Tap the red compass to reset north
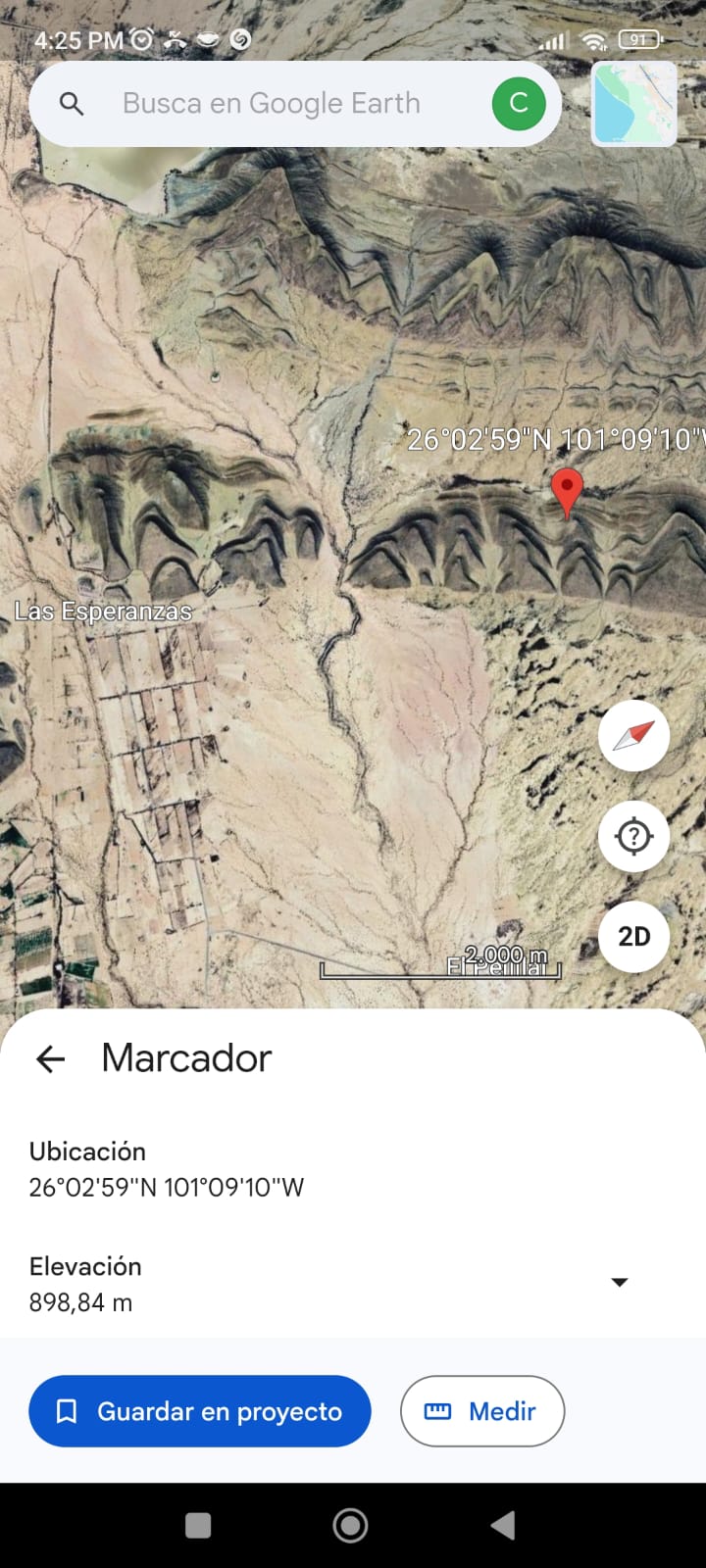 [x=633, y=735]
